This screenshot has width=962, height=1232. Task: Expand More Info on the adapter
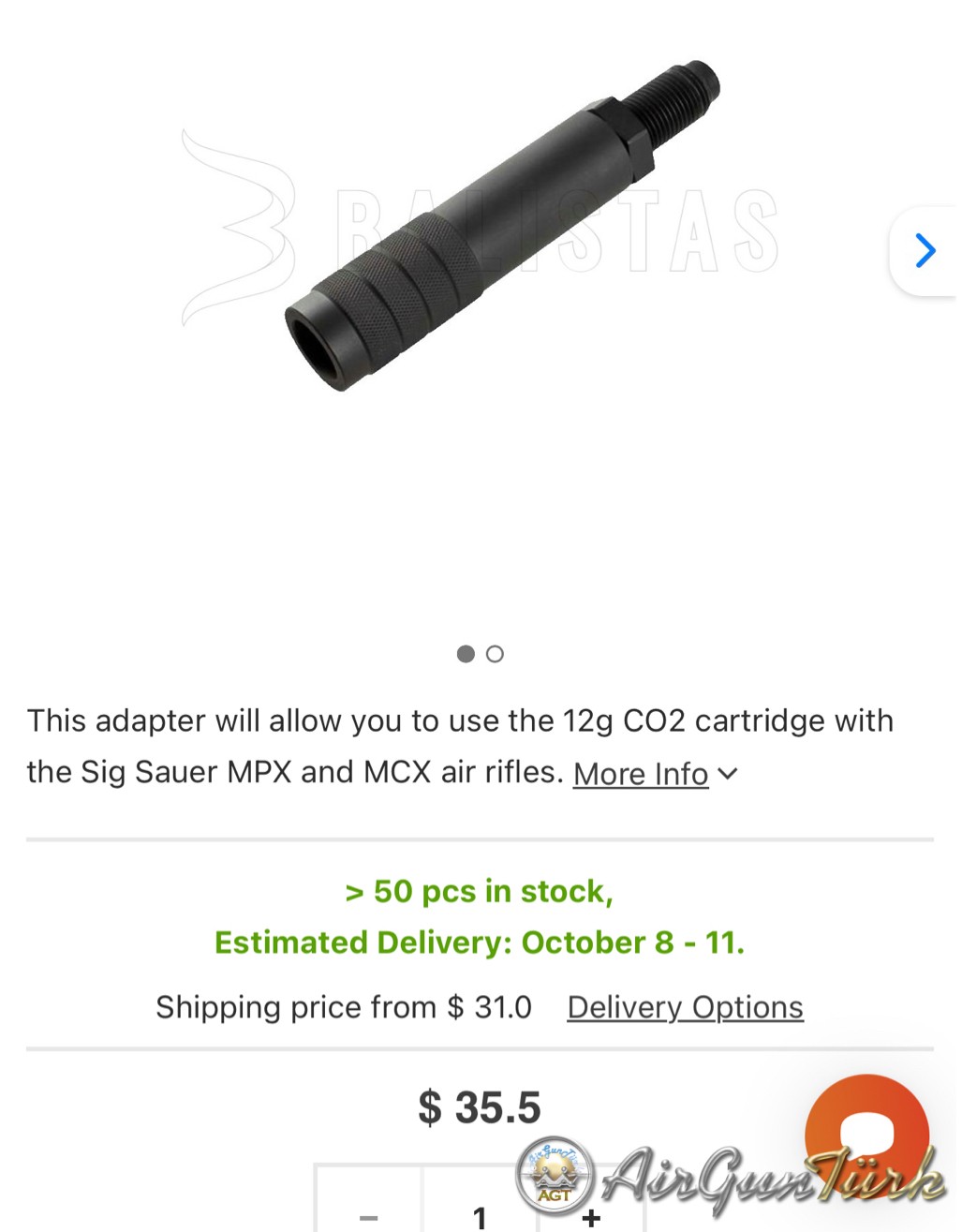tap(655, 774)
